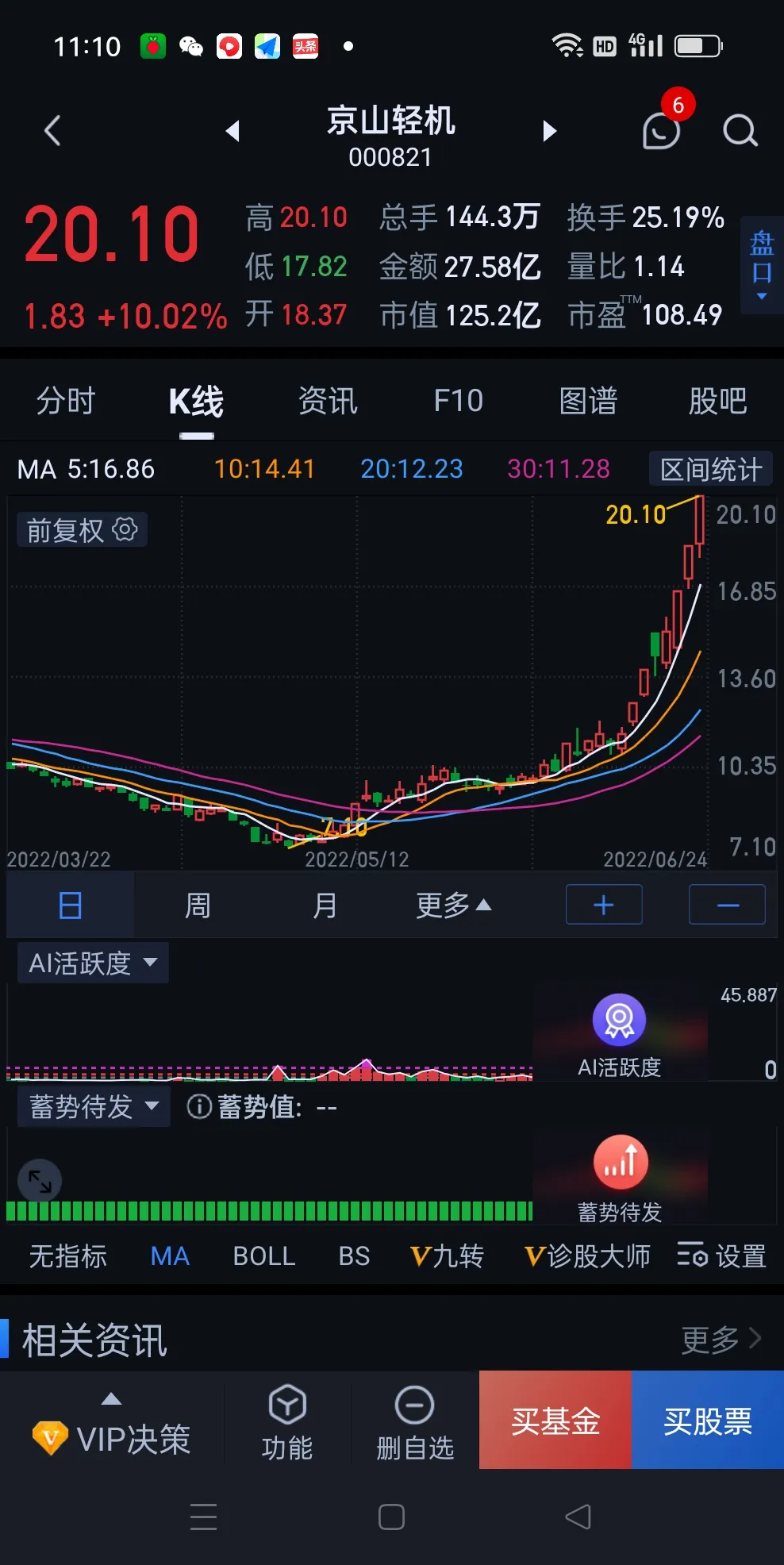Select the 周 weekly K-line period
Image resolution: width=784 pixels, height=1565 pixels.
pos(198,905)
